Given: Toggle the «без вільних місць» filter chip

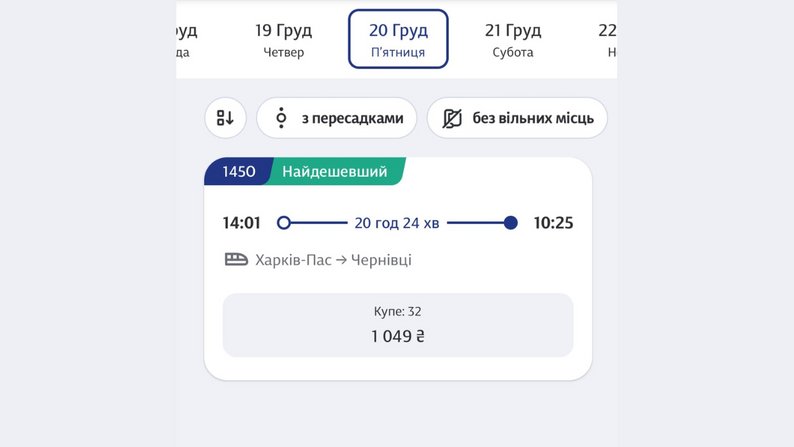Looking at the screenshot, I should [x=517, y=118].
